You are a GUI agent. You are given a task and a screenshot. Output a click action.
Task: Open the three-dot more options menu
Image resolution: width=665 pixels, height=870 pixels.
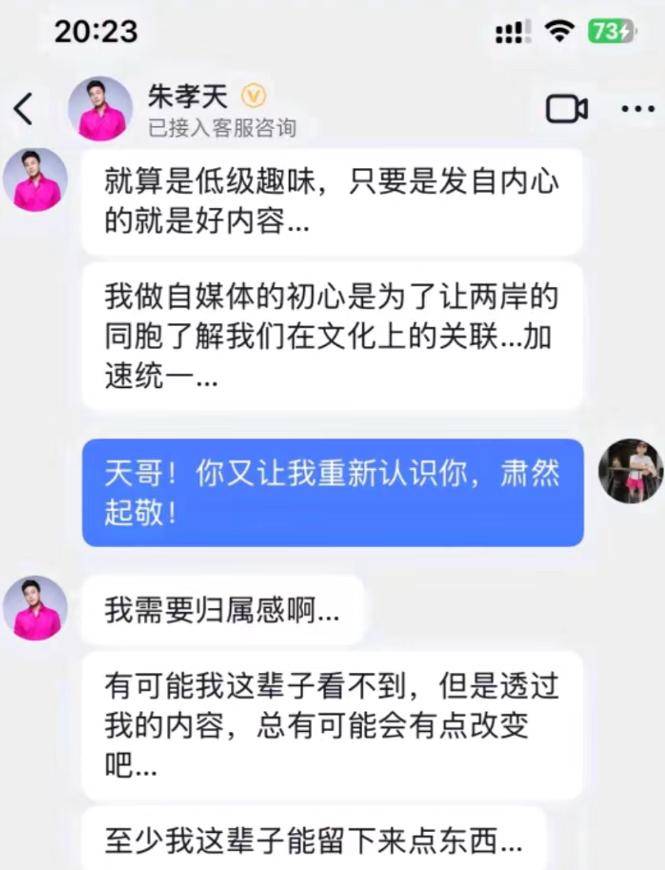coord(637,109)
